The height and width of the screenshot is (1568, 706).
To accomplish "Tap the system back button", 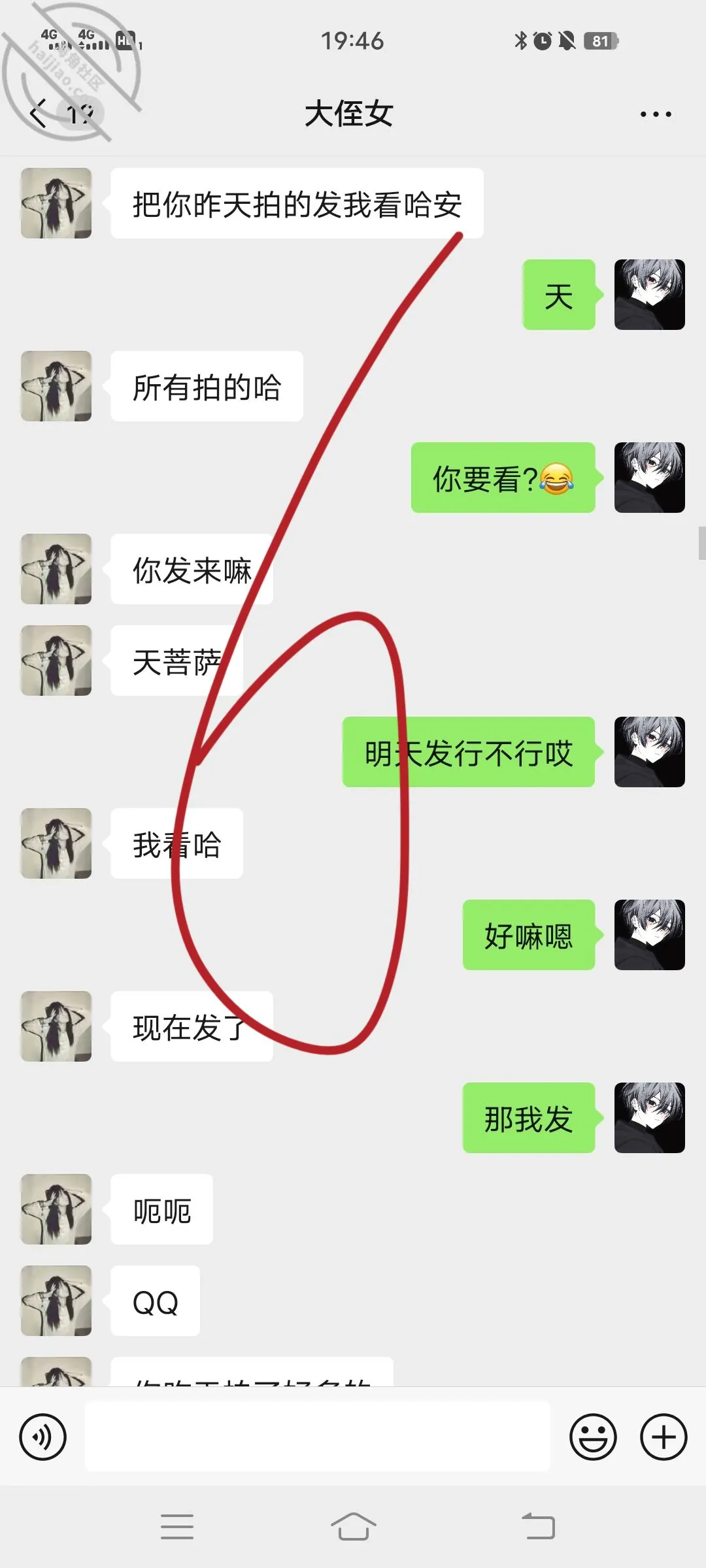I will pyautogui.click(x=539, y=1527).
